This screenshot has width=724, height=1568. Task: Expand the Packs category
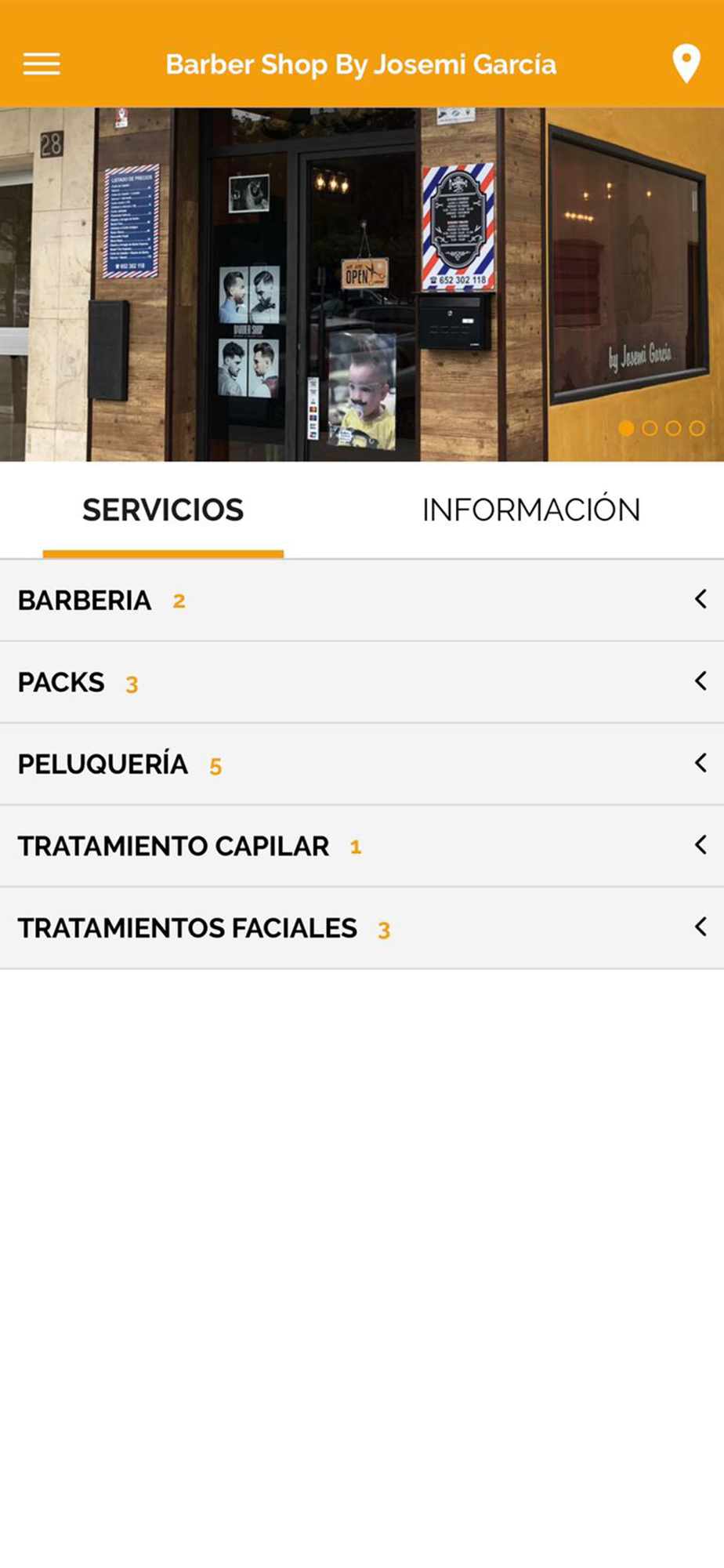coord(362,682)
